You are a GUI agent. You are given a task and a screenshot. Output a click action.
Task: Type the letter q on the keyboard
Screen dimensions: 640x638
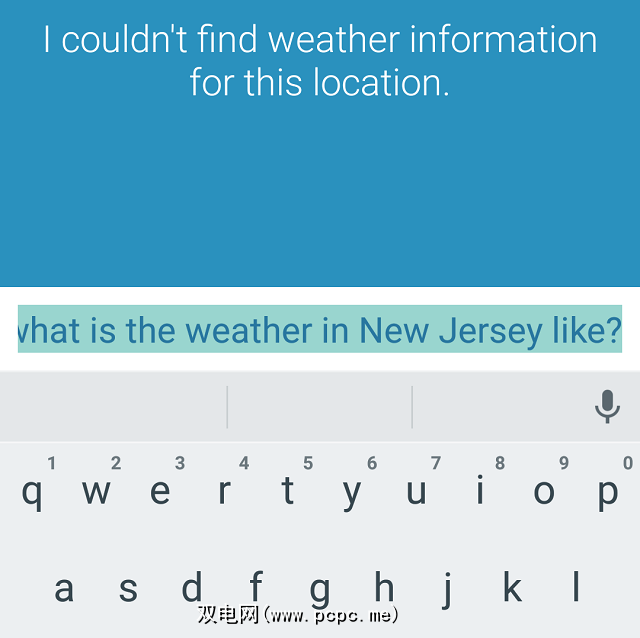pos(33,492)
